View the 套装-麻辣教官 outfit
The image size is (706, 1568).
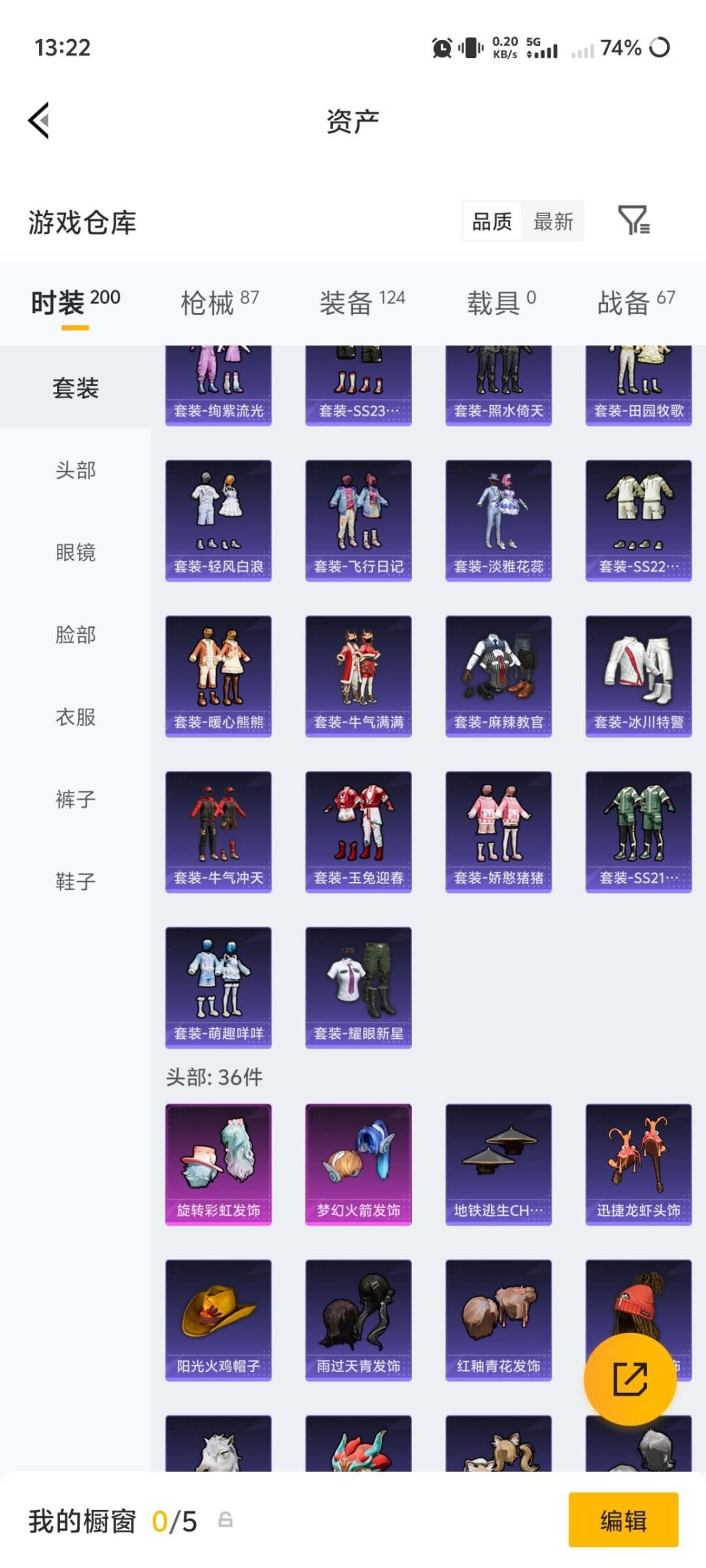coord(499,676)
